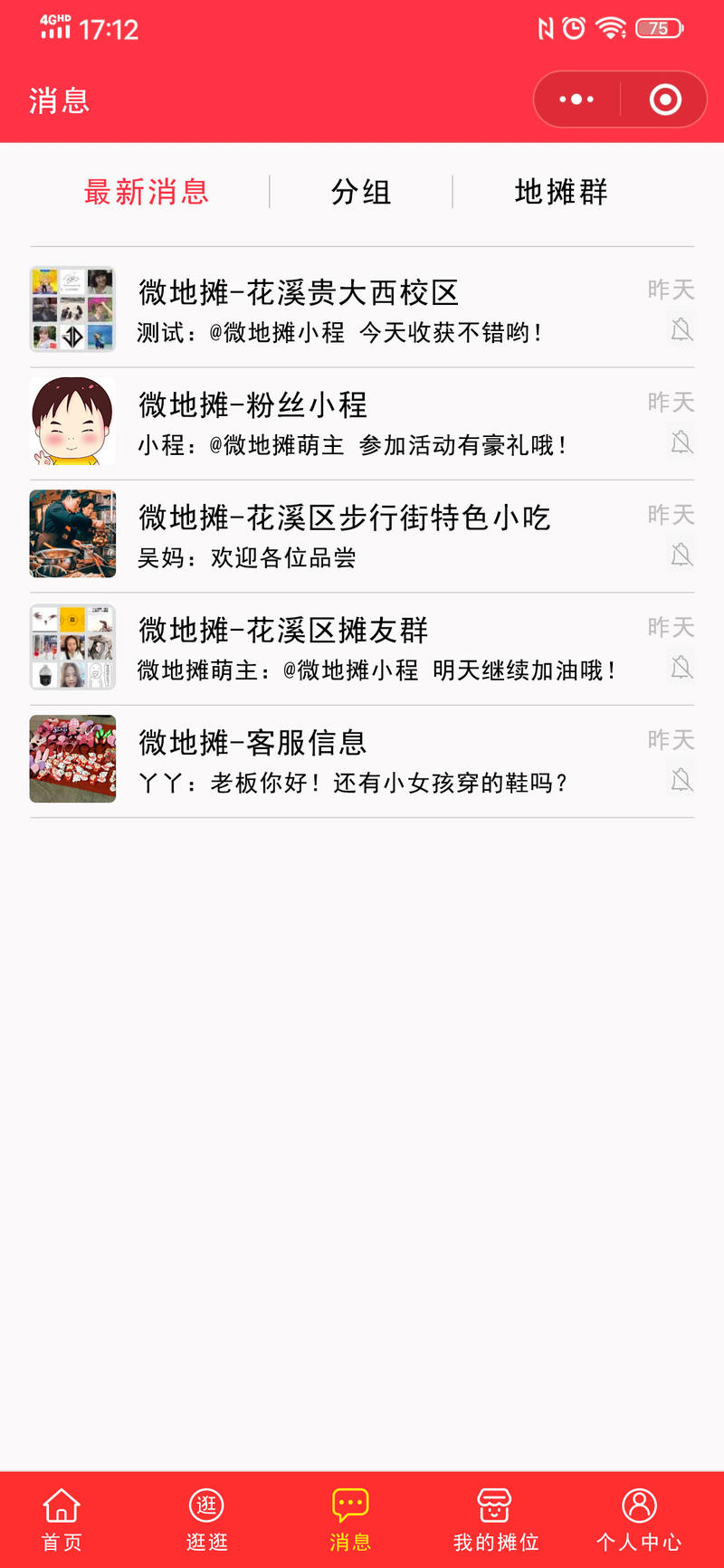Screen dimensions: 724x1568
Task: Open chat 微地摊-花溪区步行街特色小吃
Action: pos(362,533)
